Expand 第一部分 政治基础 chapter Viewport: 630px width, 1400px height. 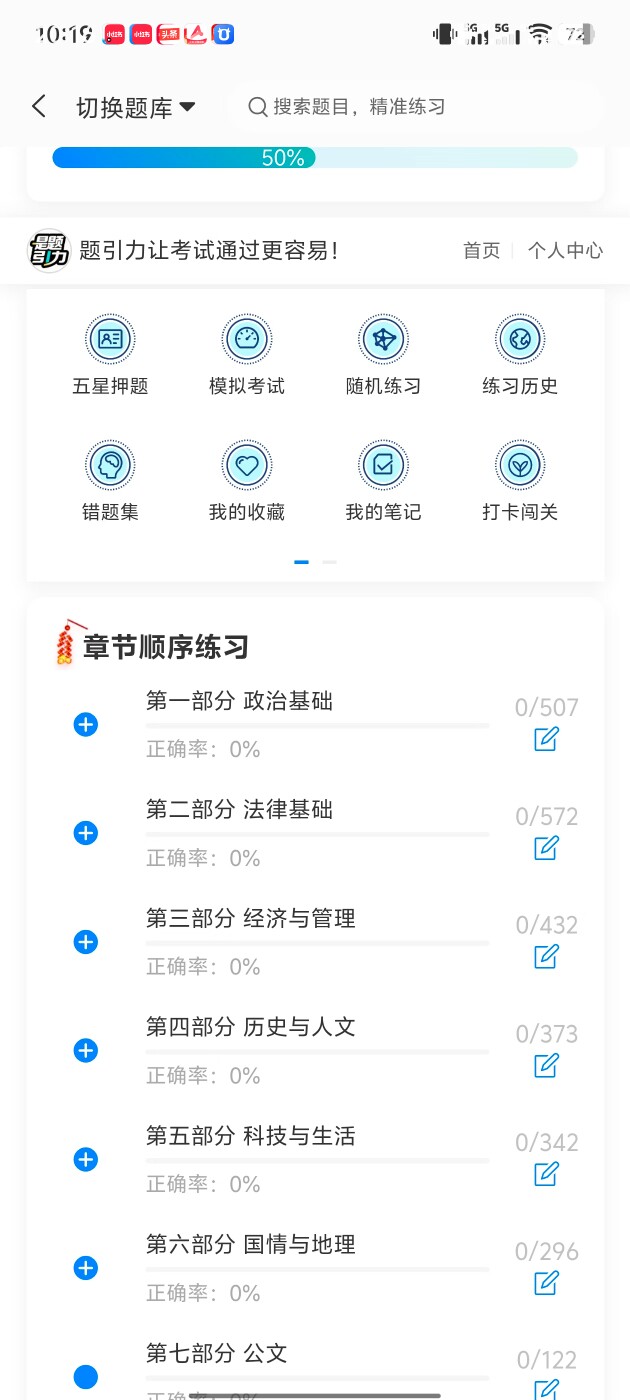pos(86,725)
